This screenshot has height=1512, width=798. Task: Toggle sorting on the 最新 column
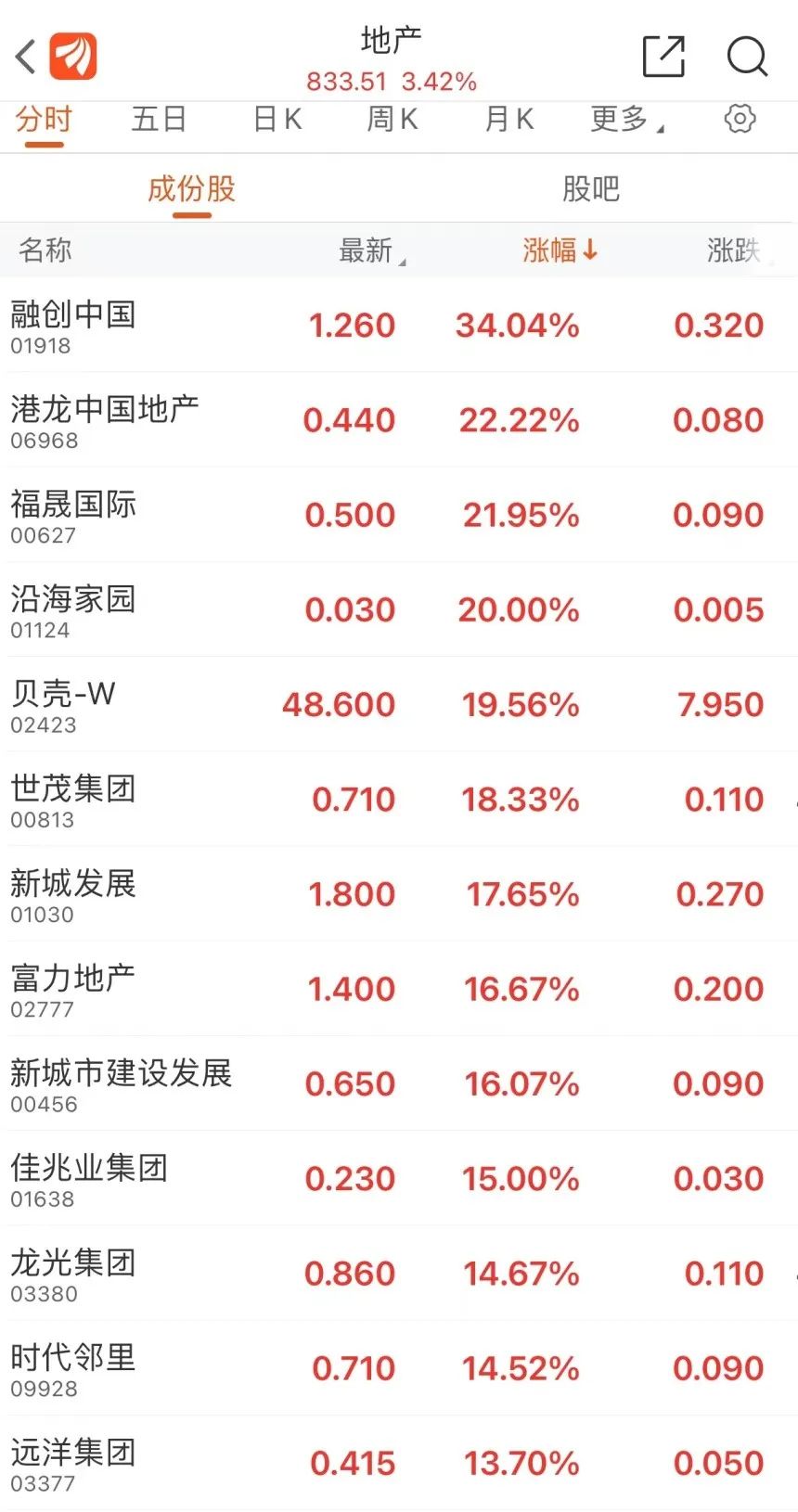(x=368, y=250)
